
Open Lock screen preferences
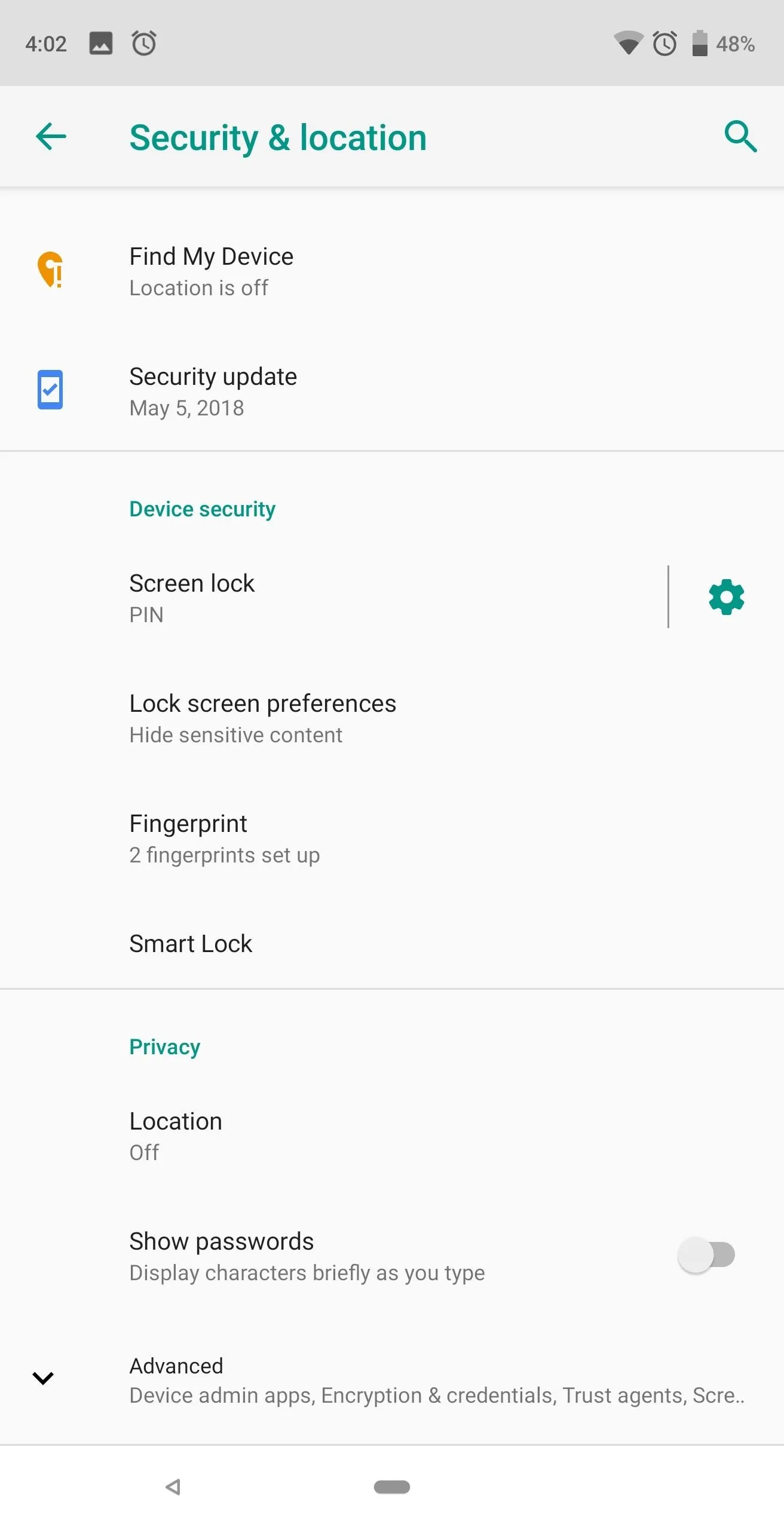pyautogui.click(x=392, y=718)
